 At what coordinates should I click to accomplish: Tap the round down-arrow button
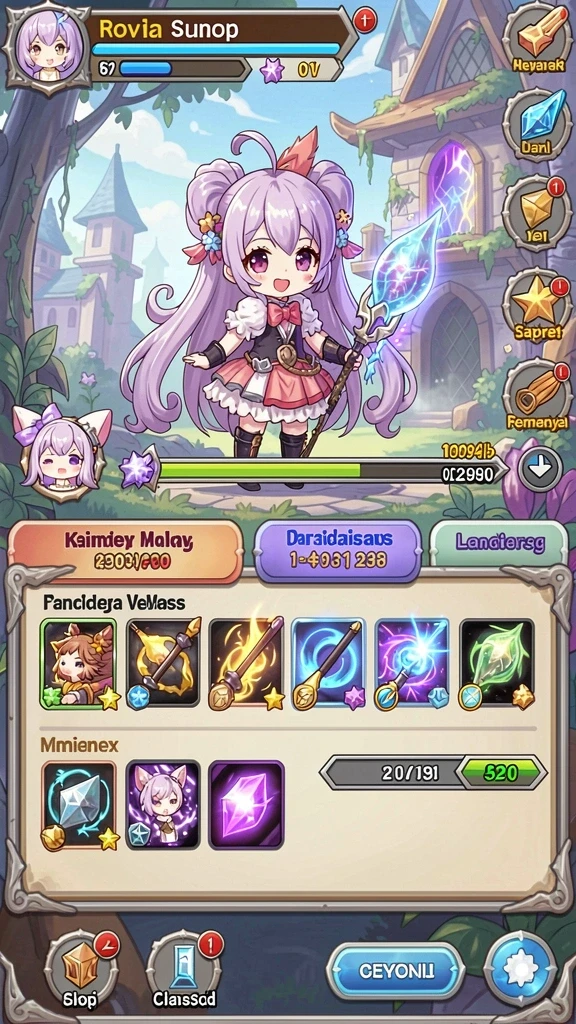[x=541, y=468]
